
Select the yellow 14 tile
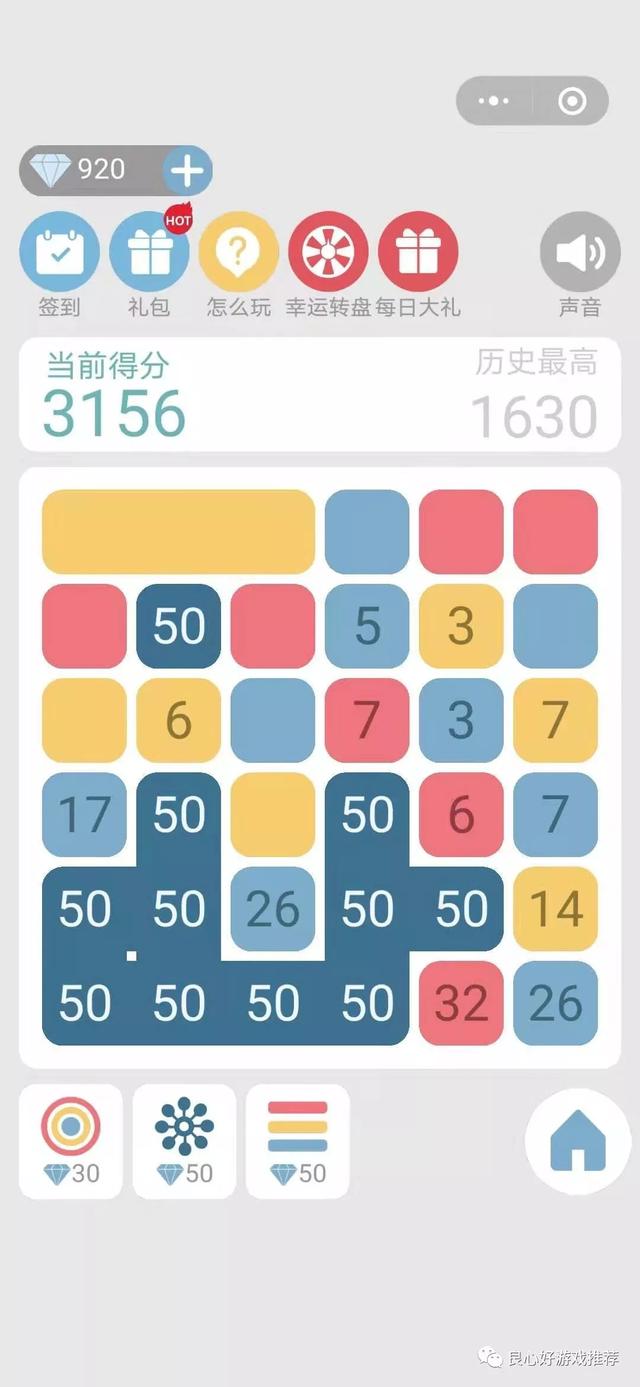(x=556, y=909)
